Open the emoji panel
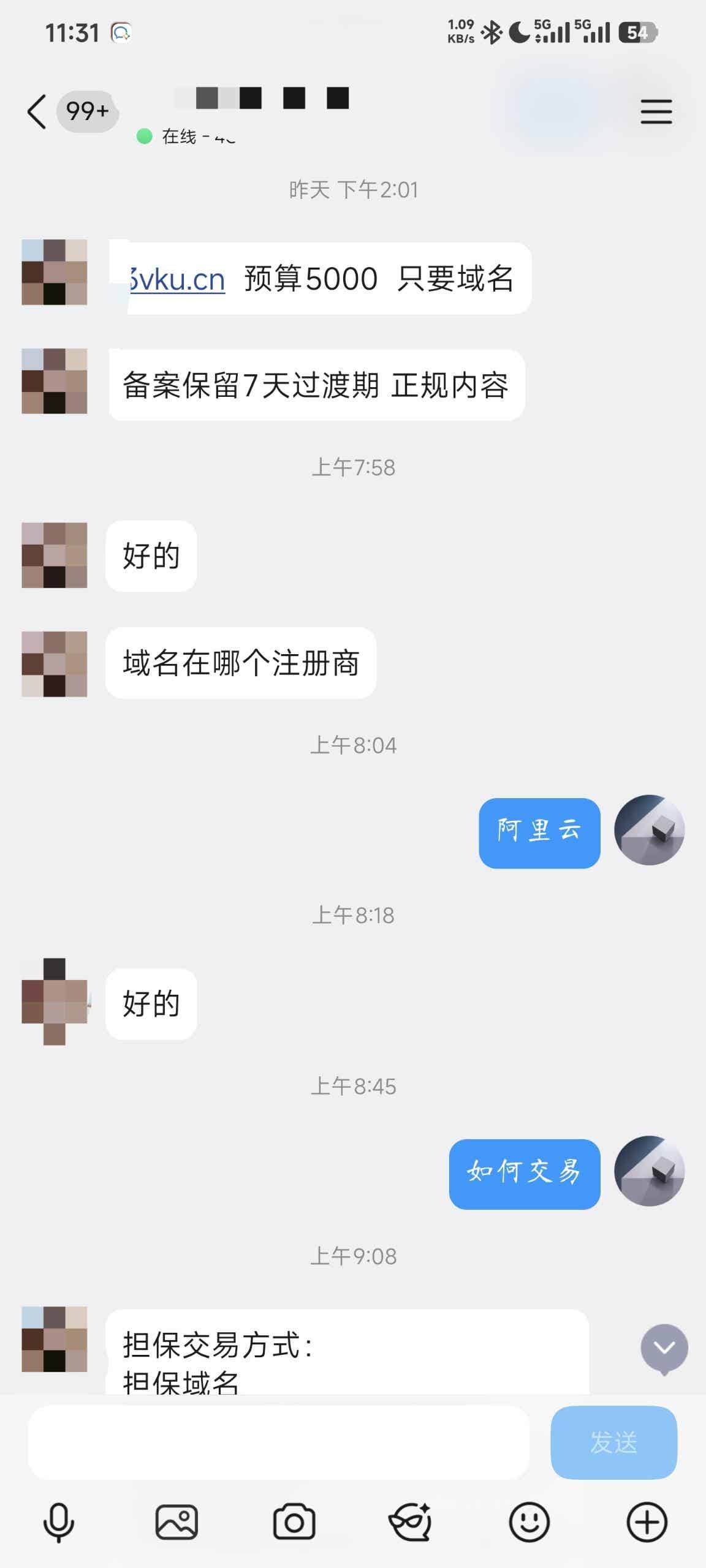This screenshot has height=1568, width=706. tap(529, 1522)
